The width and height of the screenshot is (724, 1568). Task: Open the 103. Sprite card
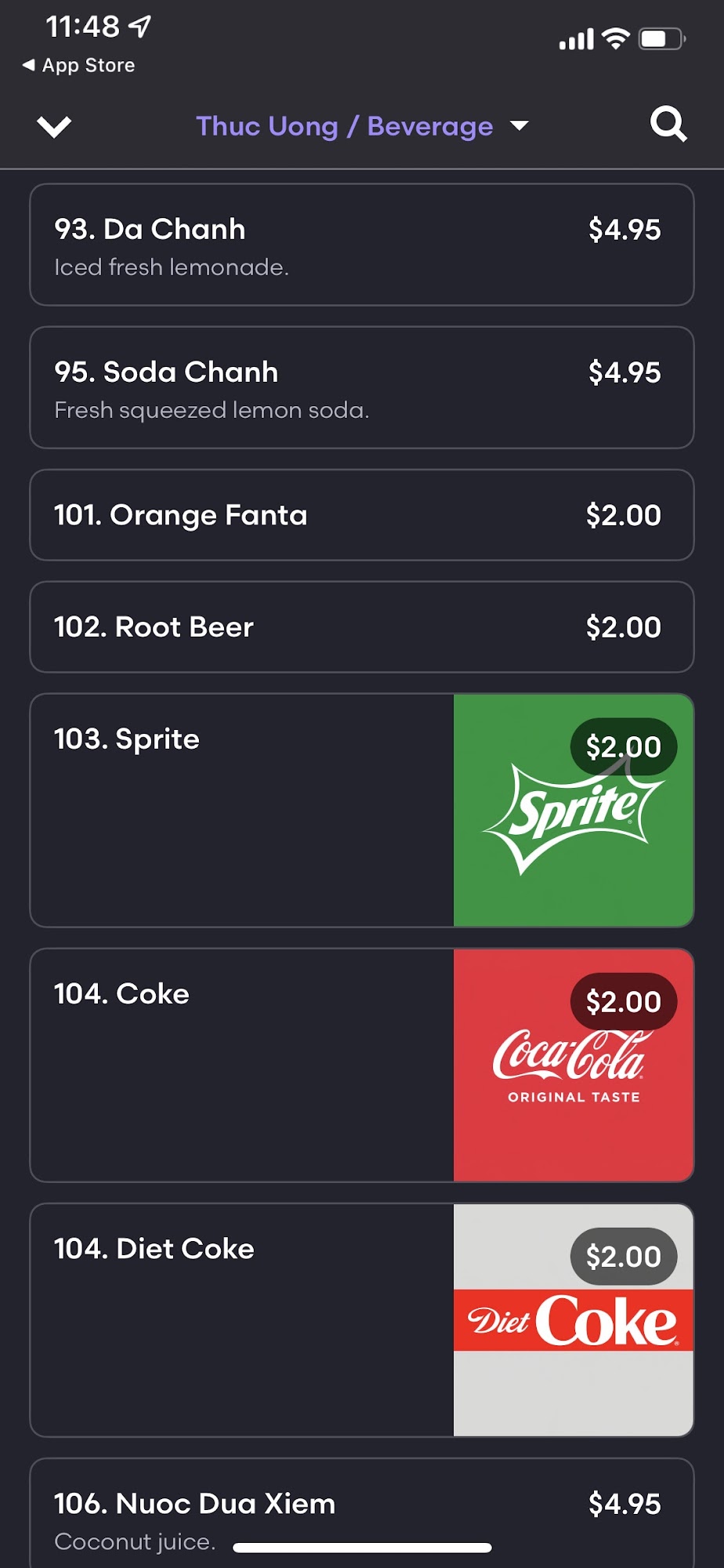coord(361,810)
